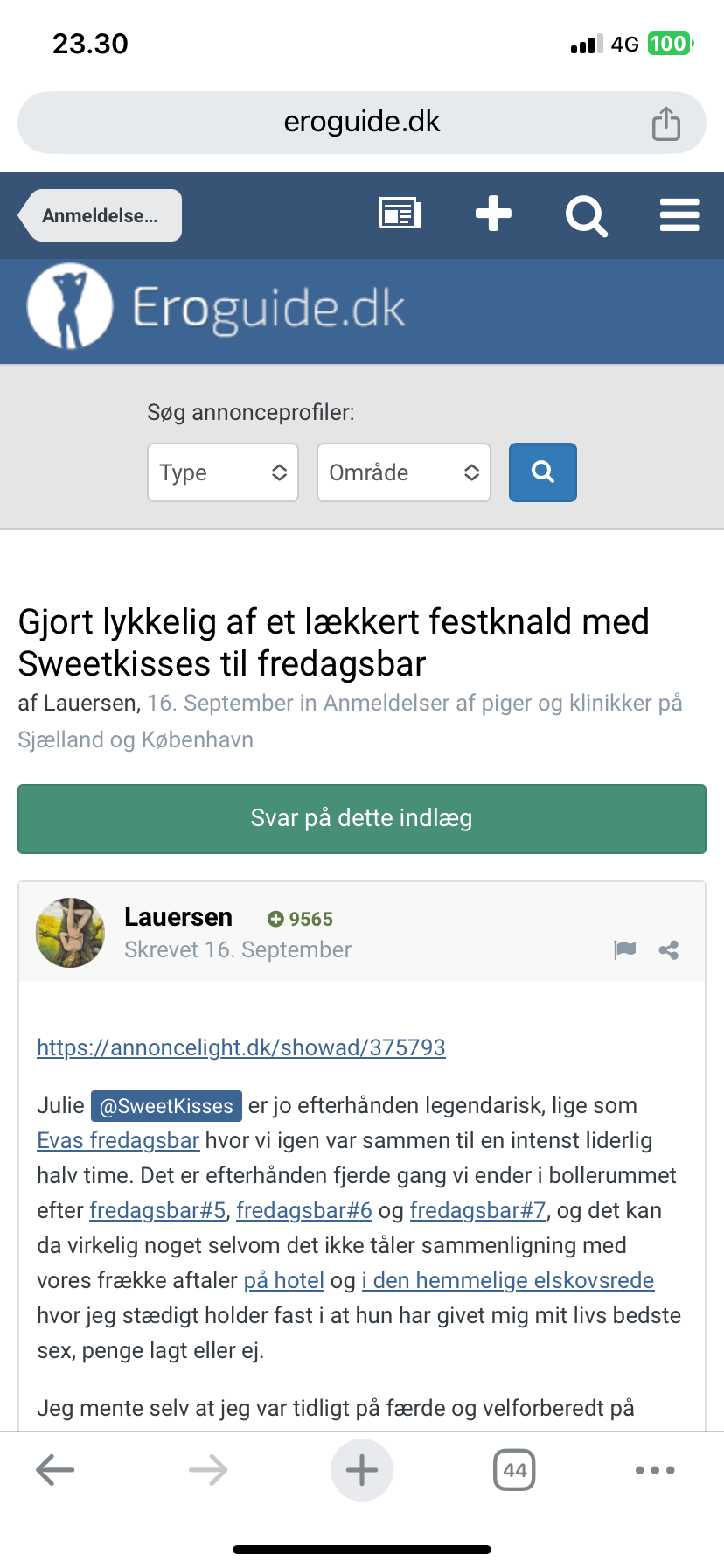Expand the Område dropdown

403,472
